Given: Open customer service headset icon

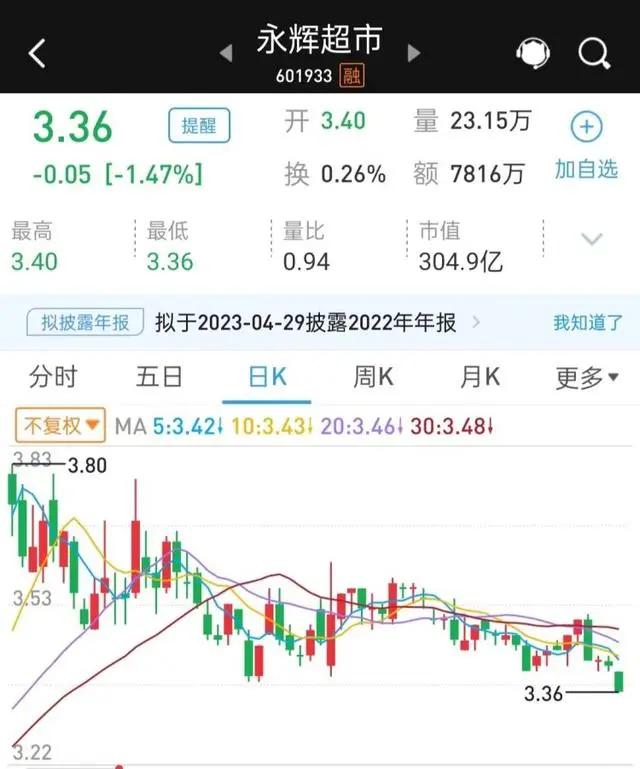Looking at the screenshot, I should coord(533,53).
